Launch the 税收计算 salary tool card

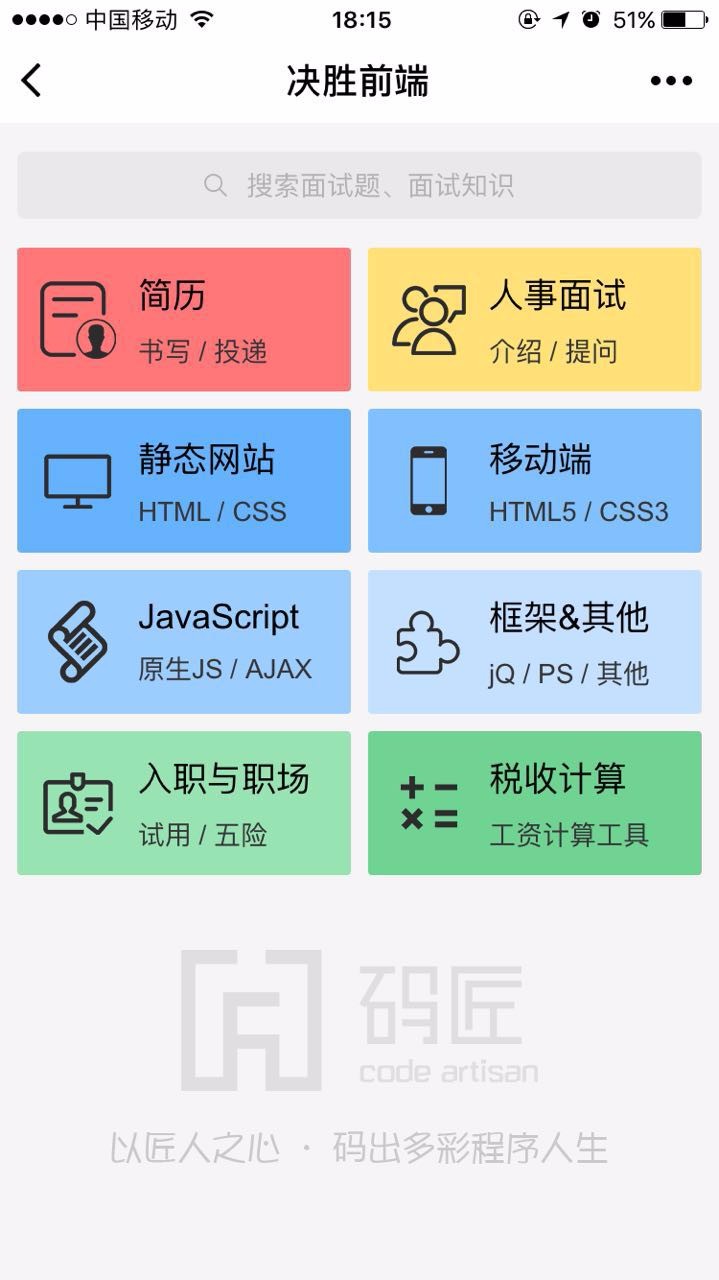pos(535,803)
